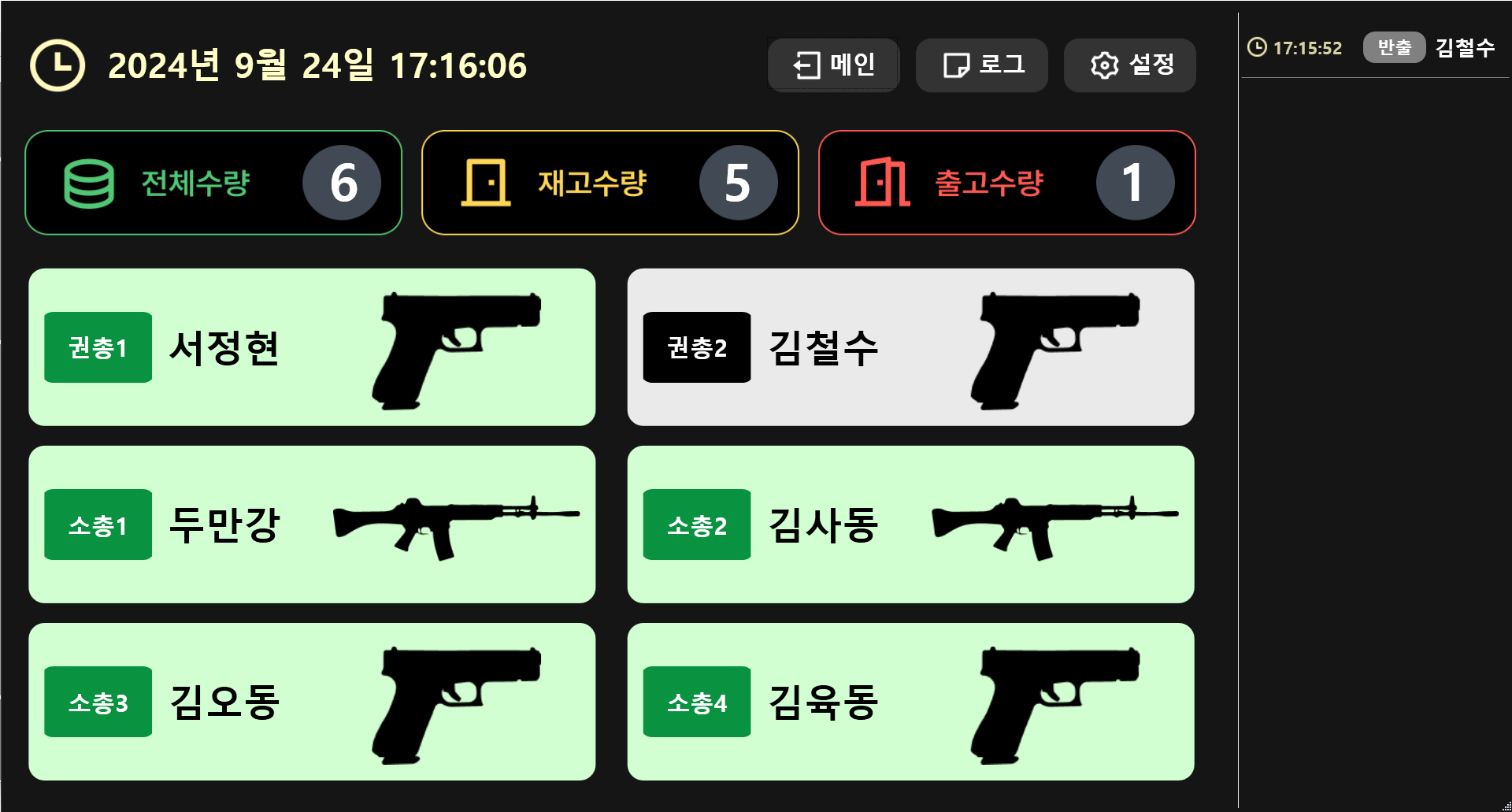Select the 출고수량 summary card
1512x812 pixels.
[1006, 183]
